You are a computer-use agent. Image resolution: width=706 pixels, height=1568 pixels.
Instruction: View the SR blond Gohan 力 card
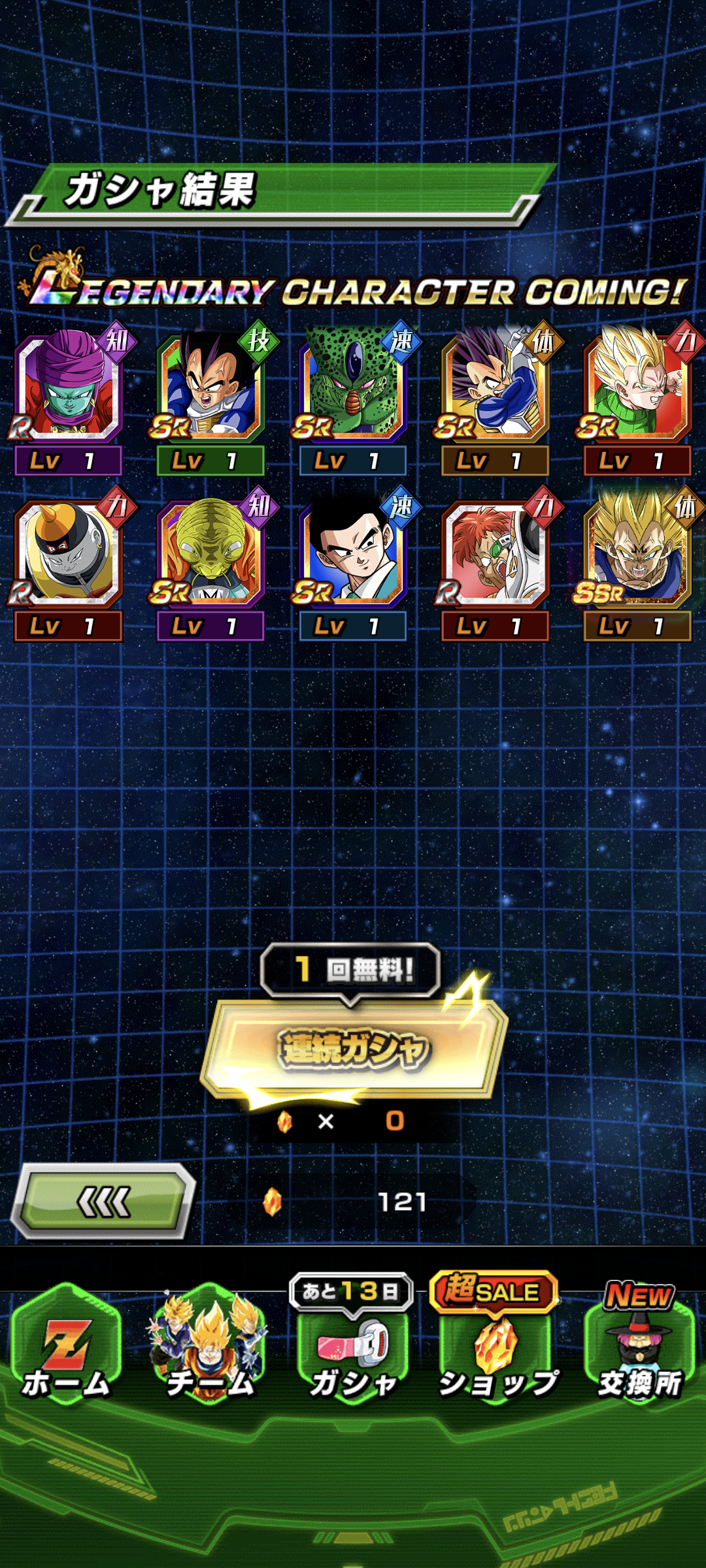coord(637,387)
